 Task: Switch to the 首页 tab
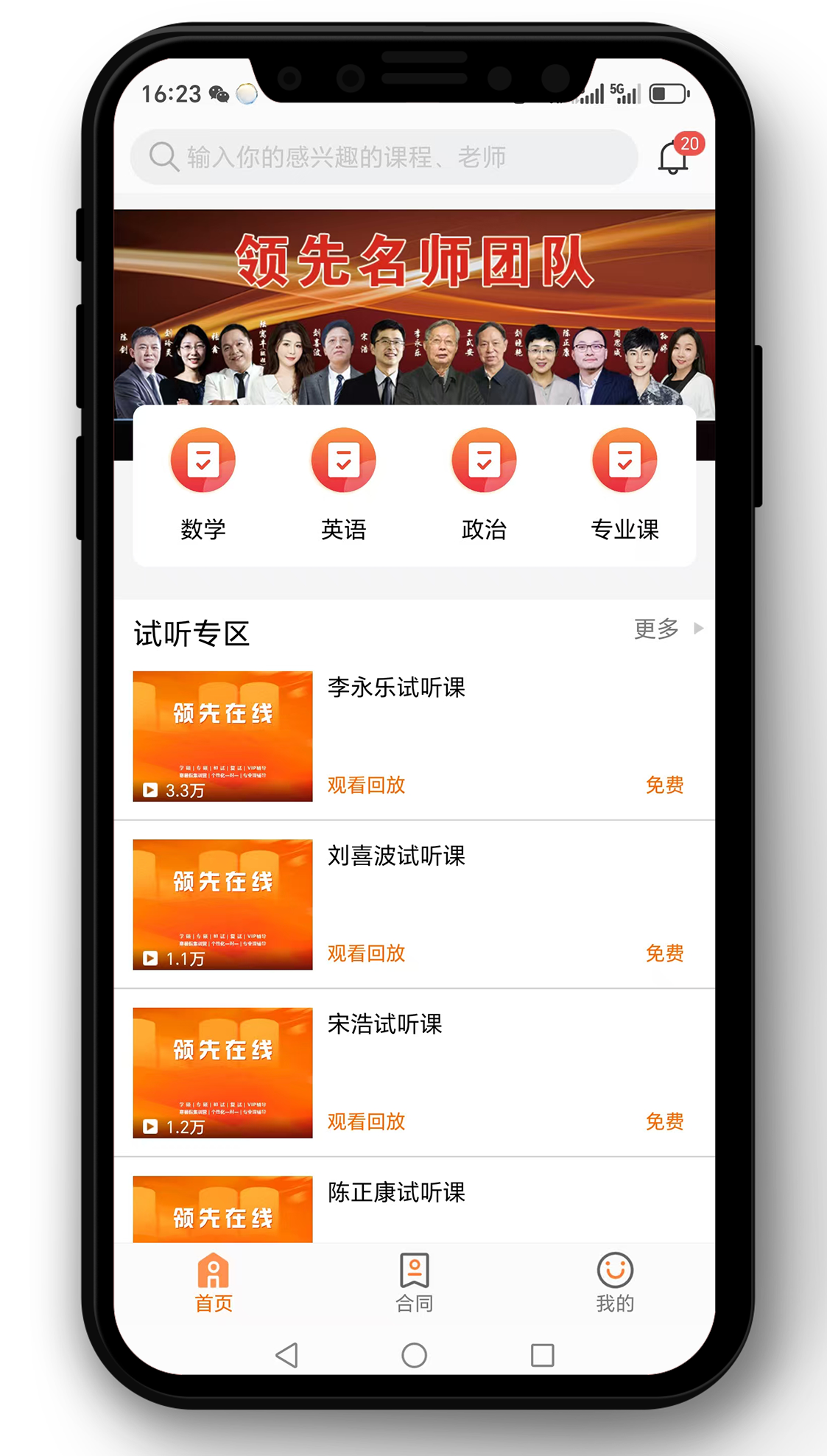point(214,1284)
